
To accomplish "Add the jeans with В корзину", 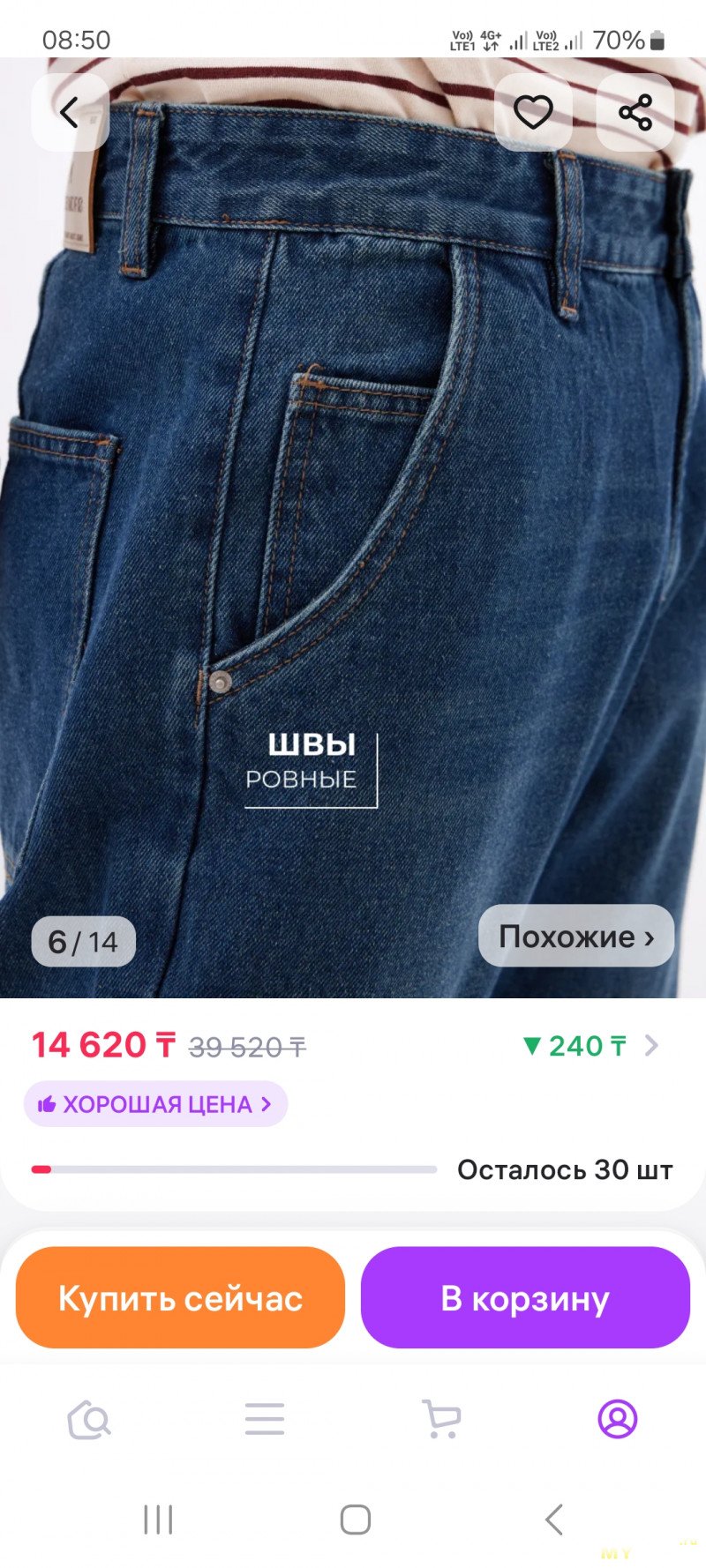I will [x=525, y=1297].
